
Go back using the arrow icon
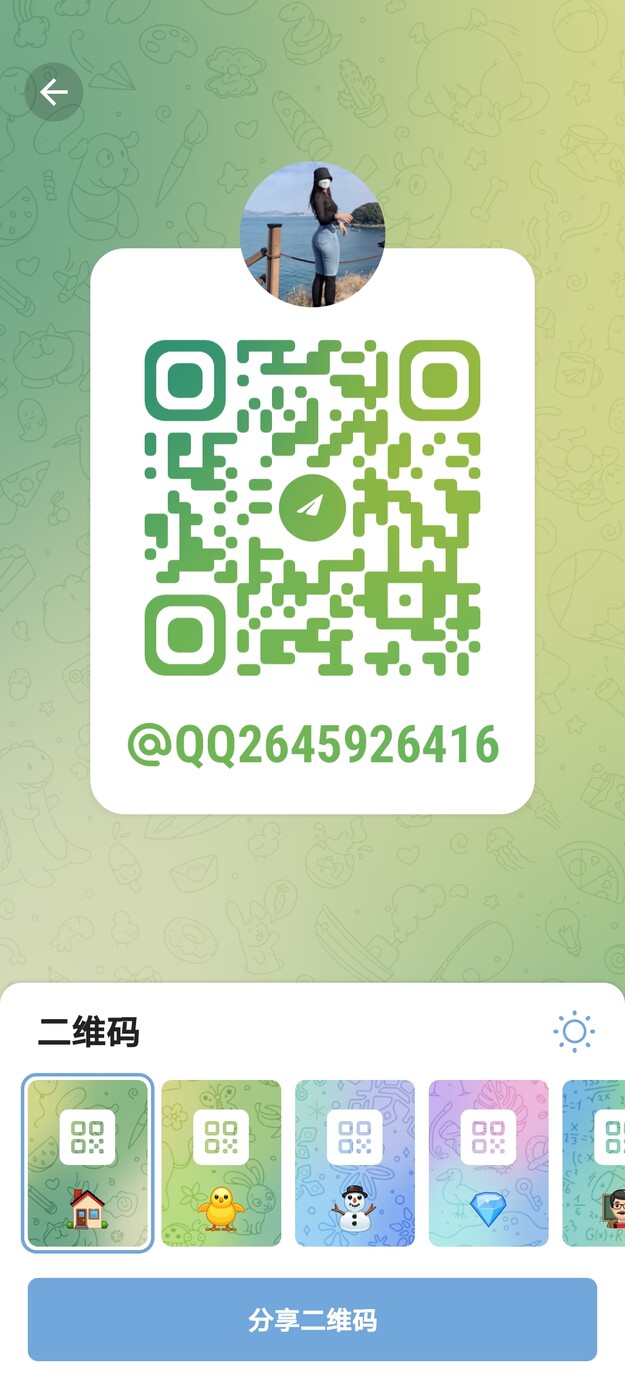coord(53,92)
